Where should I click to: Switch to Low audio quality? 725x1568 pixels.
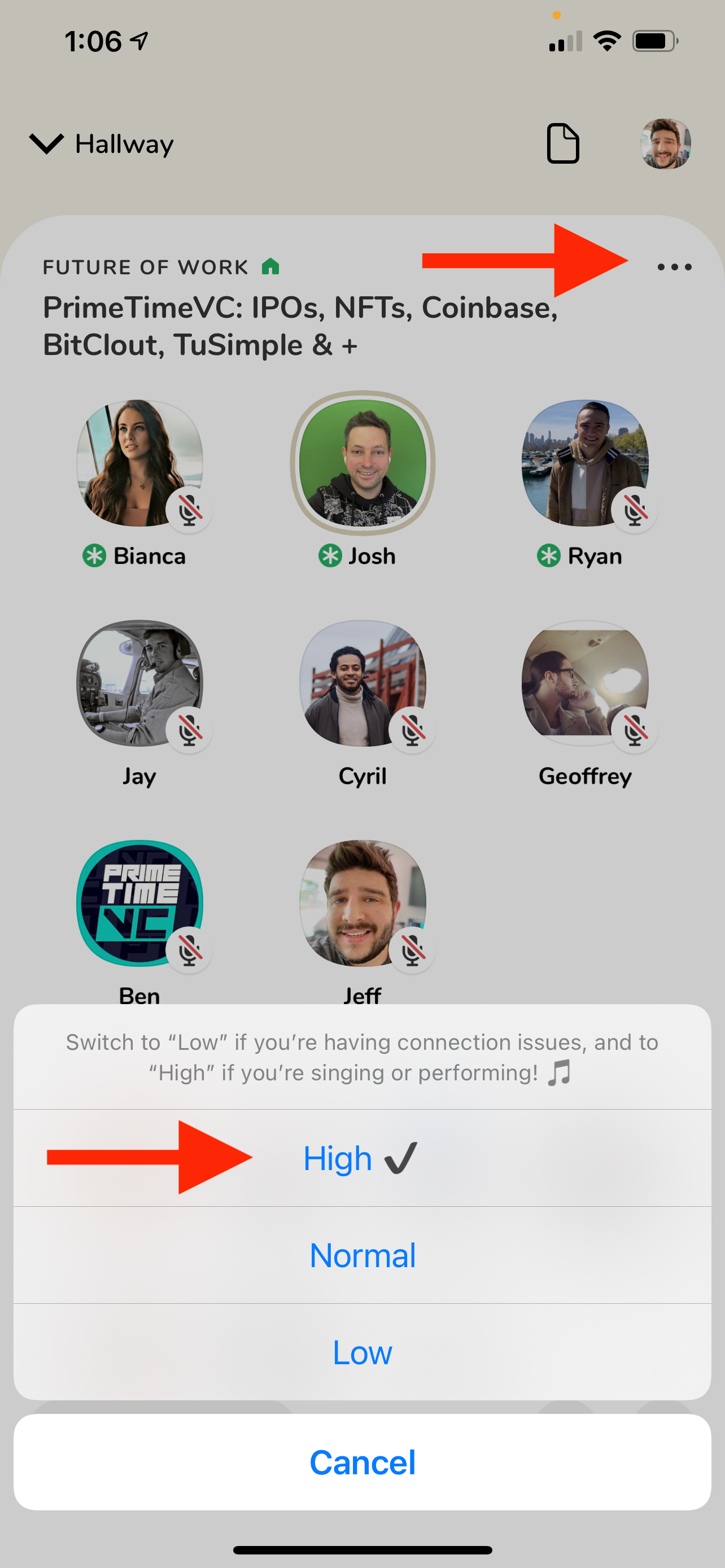(362, 1352)
